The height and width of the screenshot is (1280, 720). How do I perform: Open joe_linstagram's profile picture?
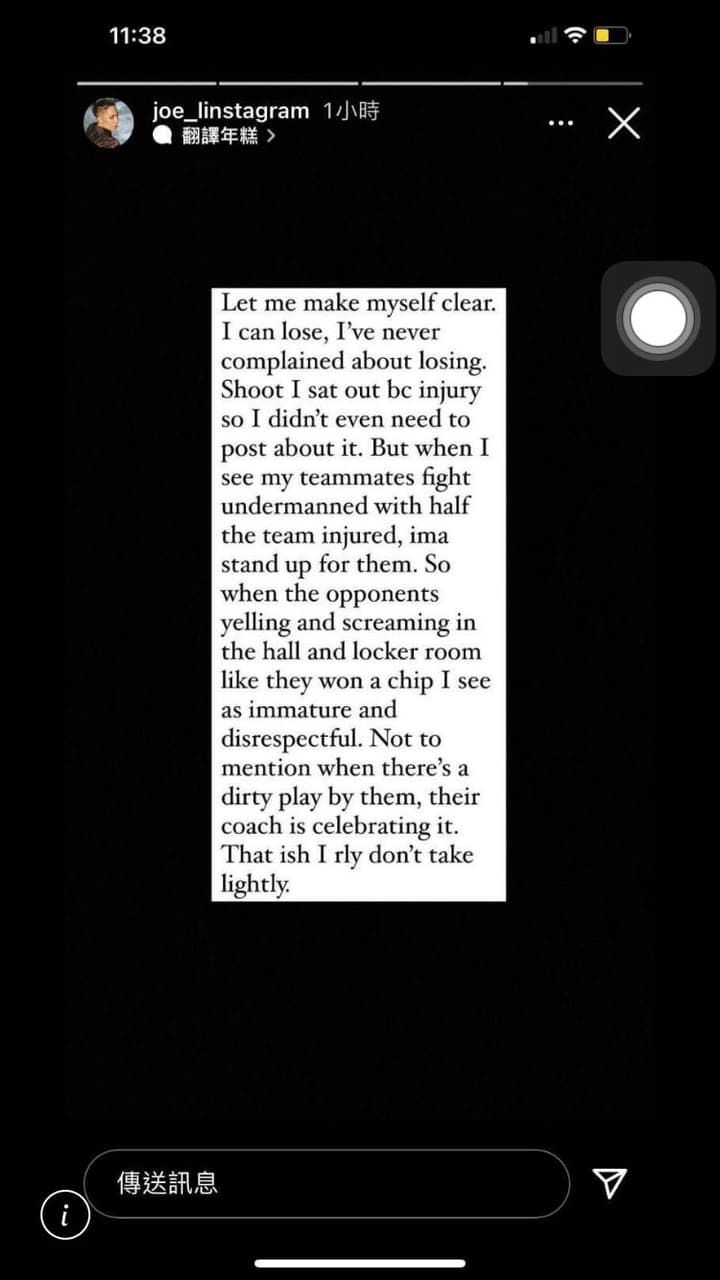[108, 123]
